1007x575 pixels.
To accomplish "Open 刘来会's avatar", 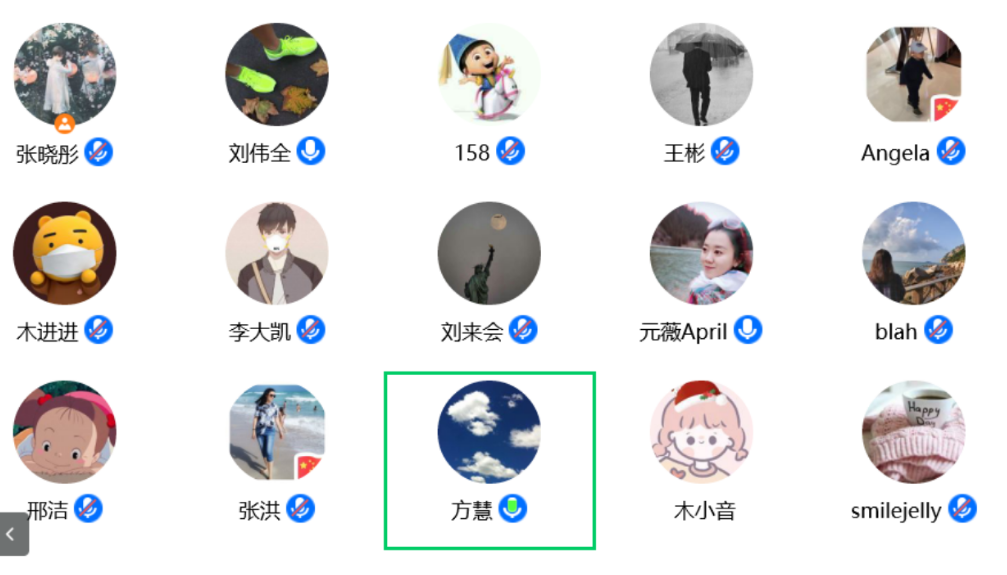I will click(489, 254).
